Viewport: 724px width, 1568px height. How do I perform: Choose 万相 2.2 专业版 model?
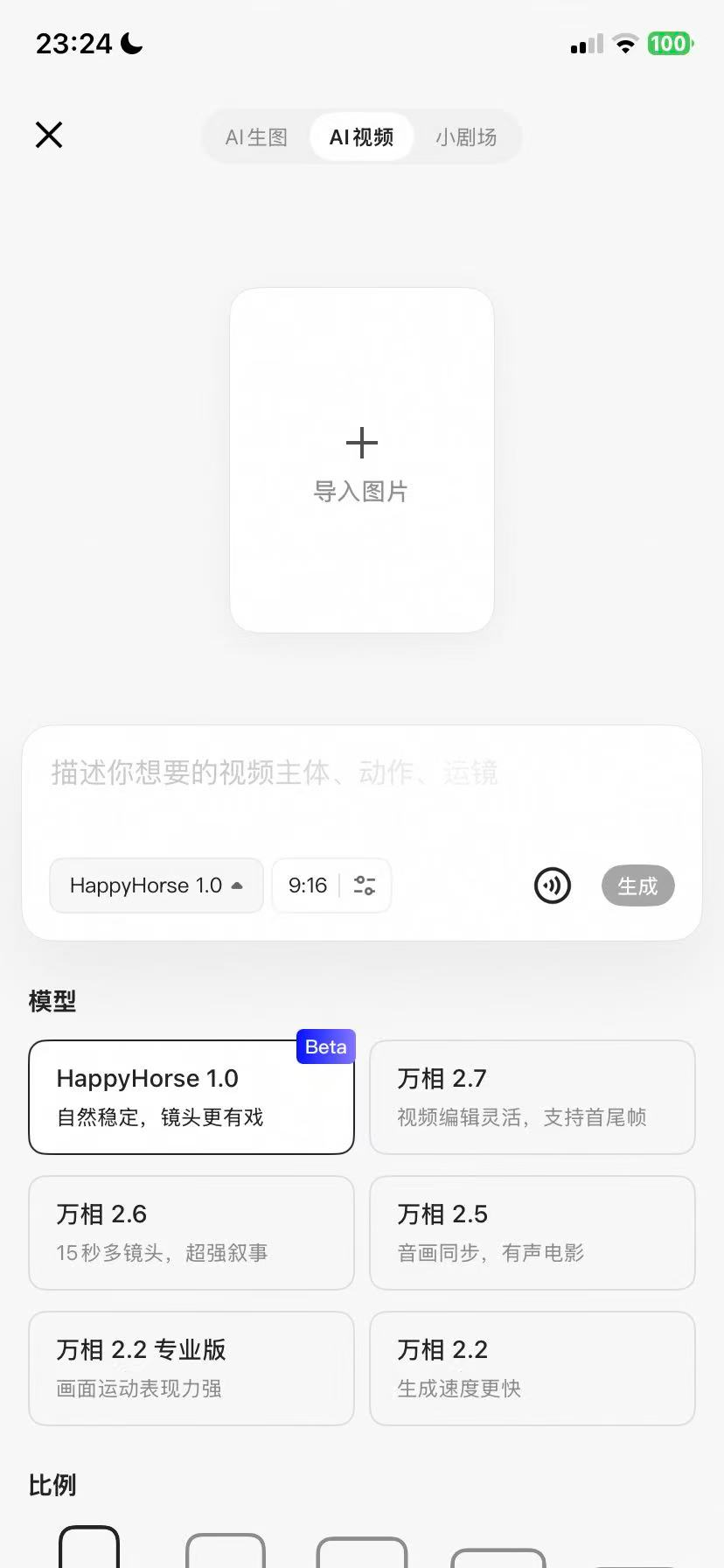point(191,1368)
